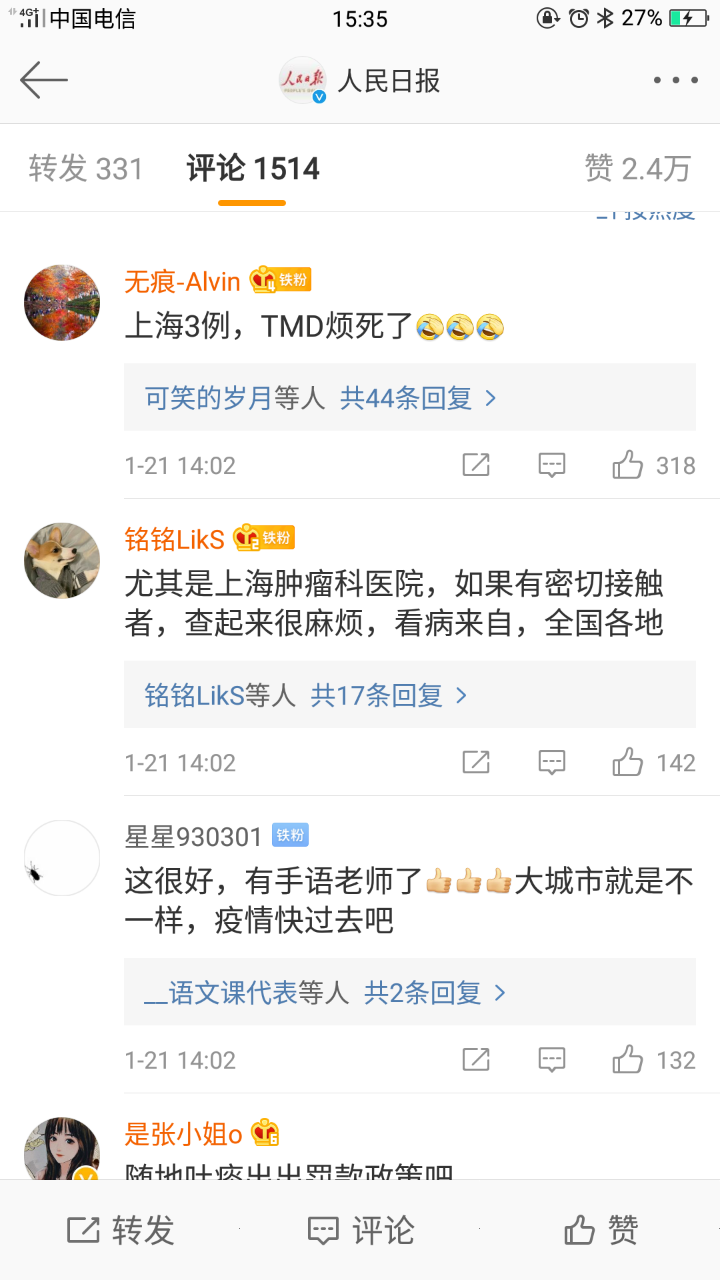Repost 无痕-Alvin's comment
Screen dimensions: 720x1280
(x=476, y=465)
